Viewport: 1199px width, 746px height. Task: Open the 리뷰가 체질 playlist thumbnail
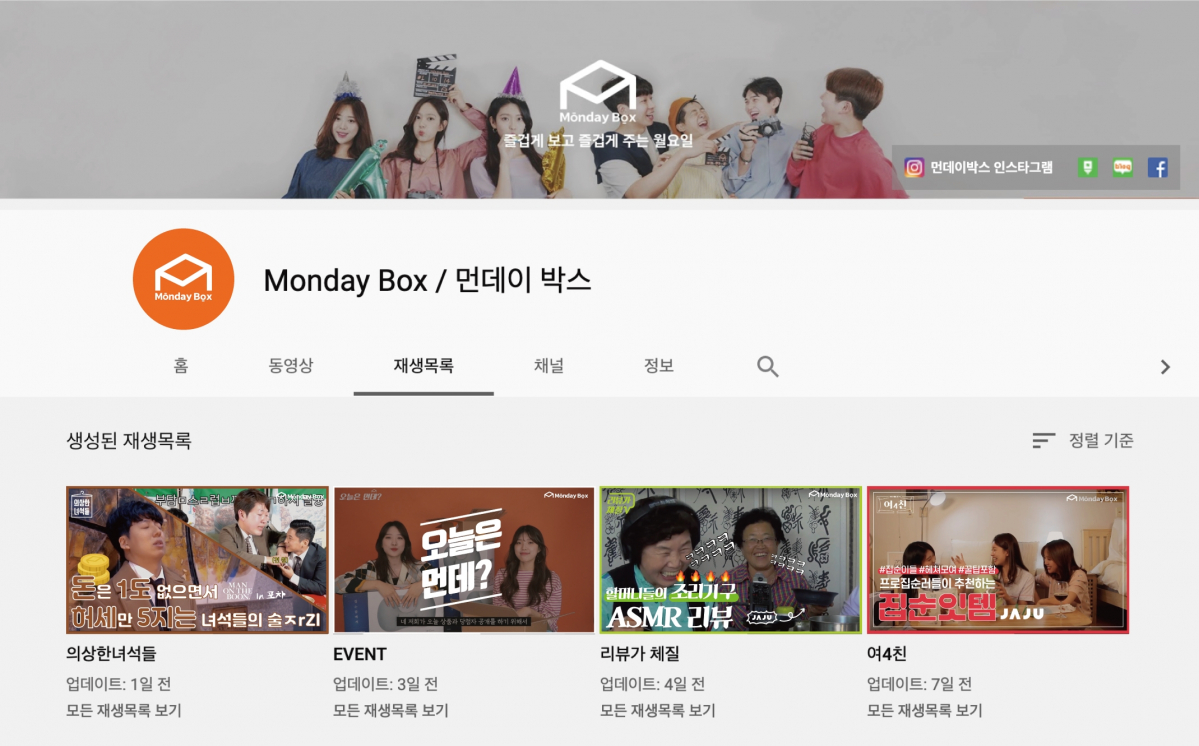pyautogui.click(x=731, y=560)
